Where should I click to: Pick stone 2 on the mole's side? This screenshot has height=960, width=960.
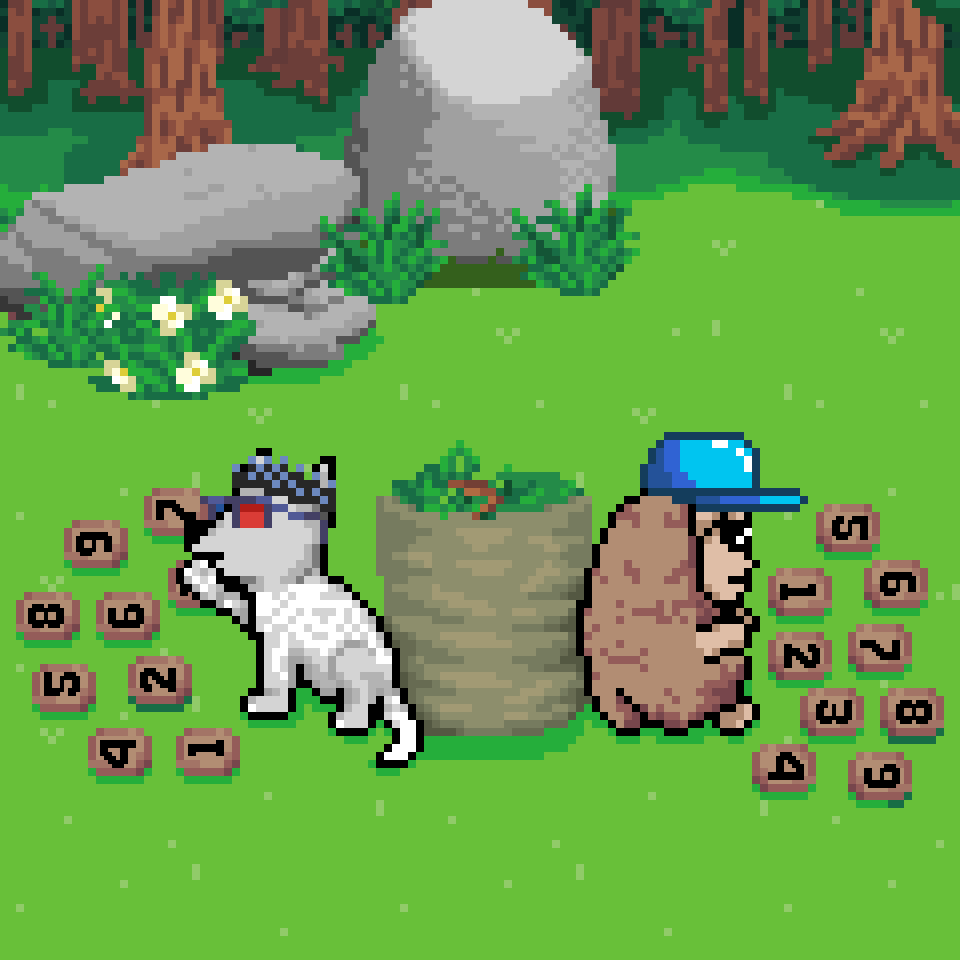pos(799,655)
